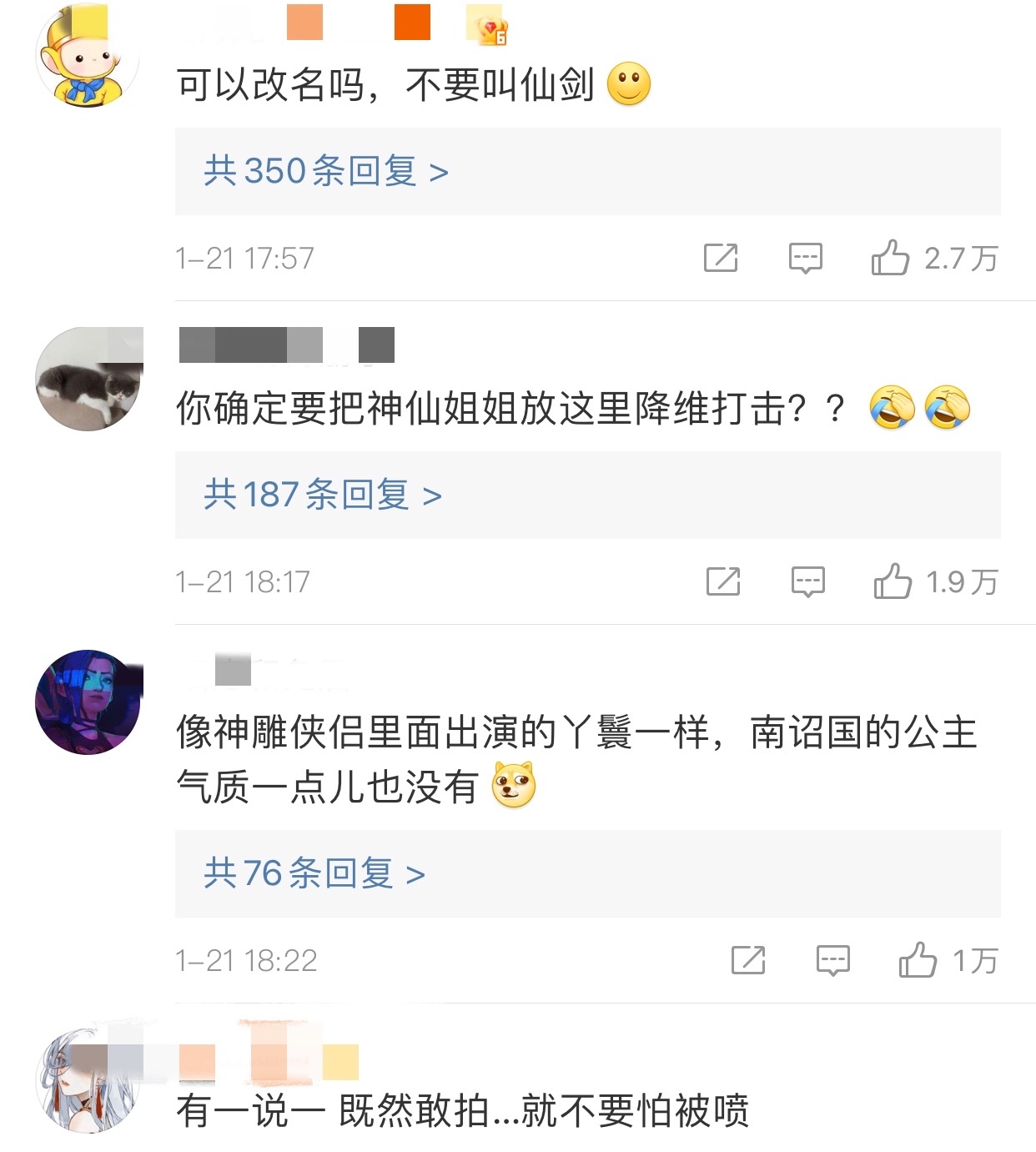View profile of the blue-haired avatar commenter
Image resolution: width=1036 pixels, height=1152 pixels.
pyautogui.click(x=88, y=702)
